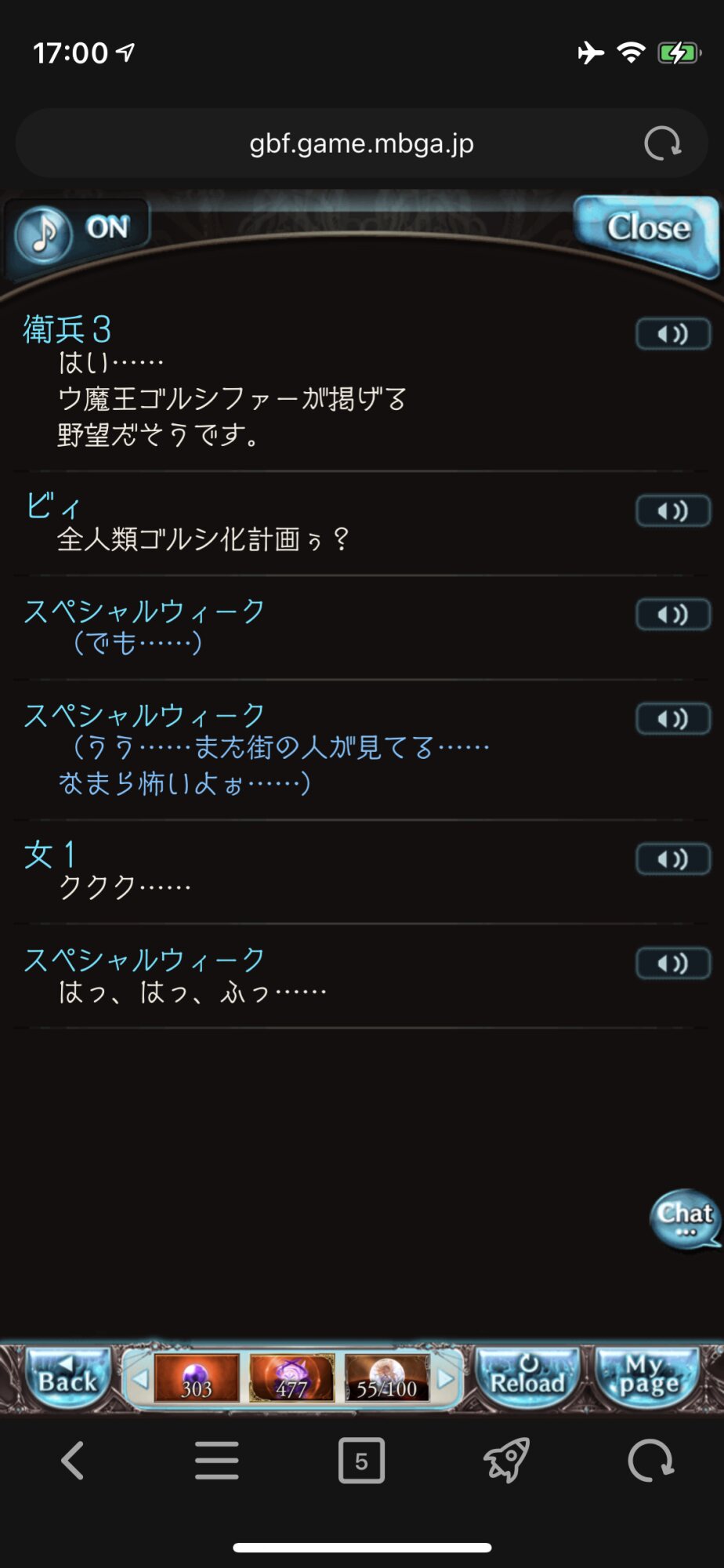Play voice for the はっ、はっ、ふっ line
This screenshot has height=1568, width=724.
point(672,964)
